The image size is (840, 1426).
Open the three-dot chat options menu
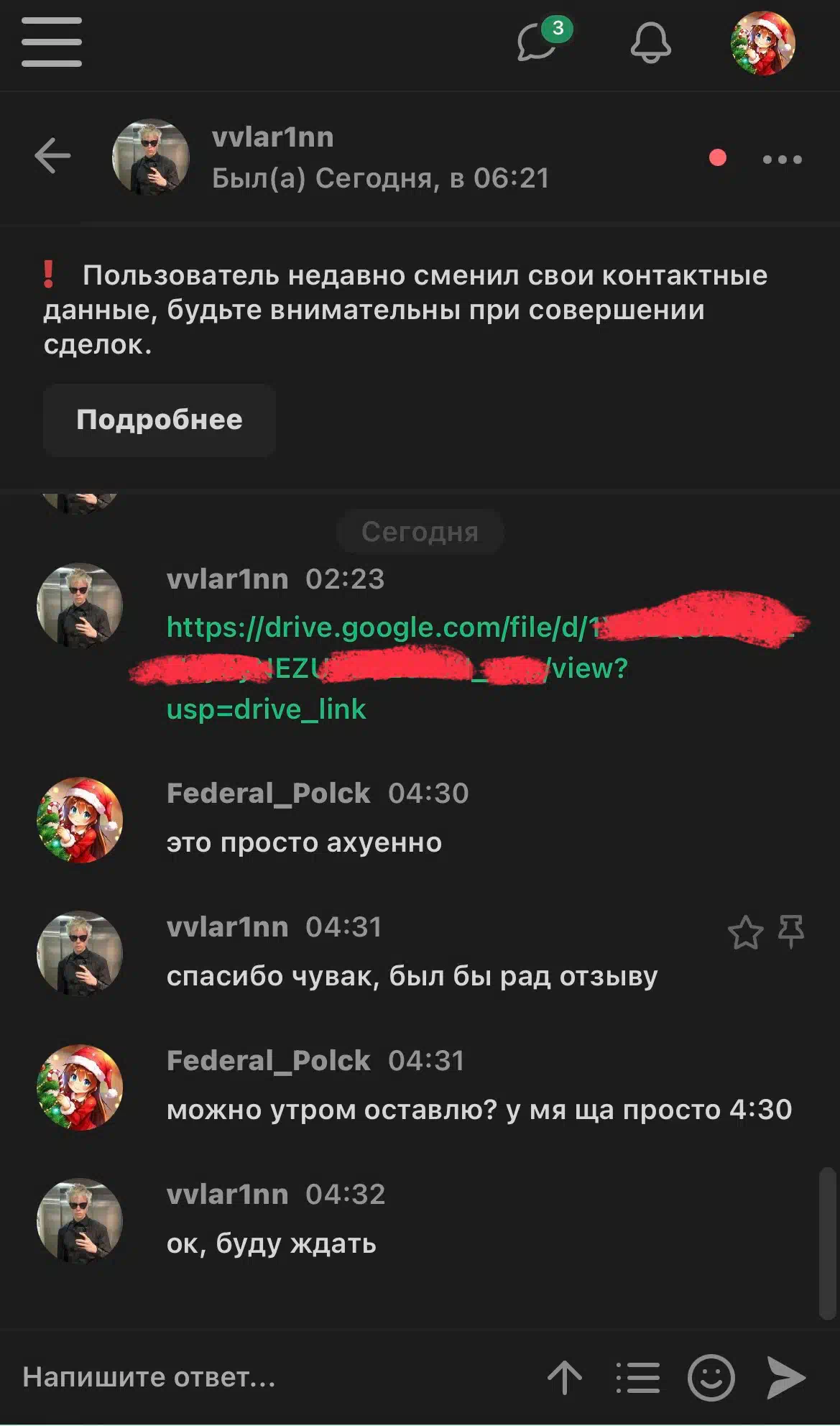click(782, 159)
